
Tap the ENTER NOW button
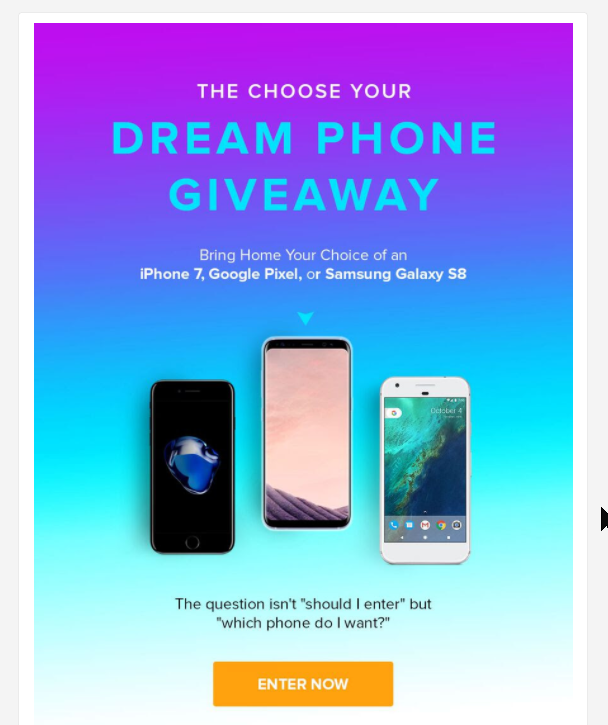pyautogui.click(x=302, y=684)
